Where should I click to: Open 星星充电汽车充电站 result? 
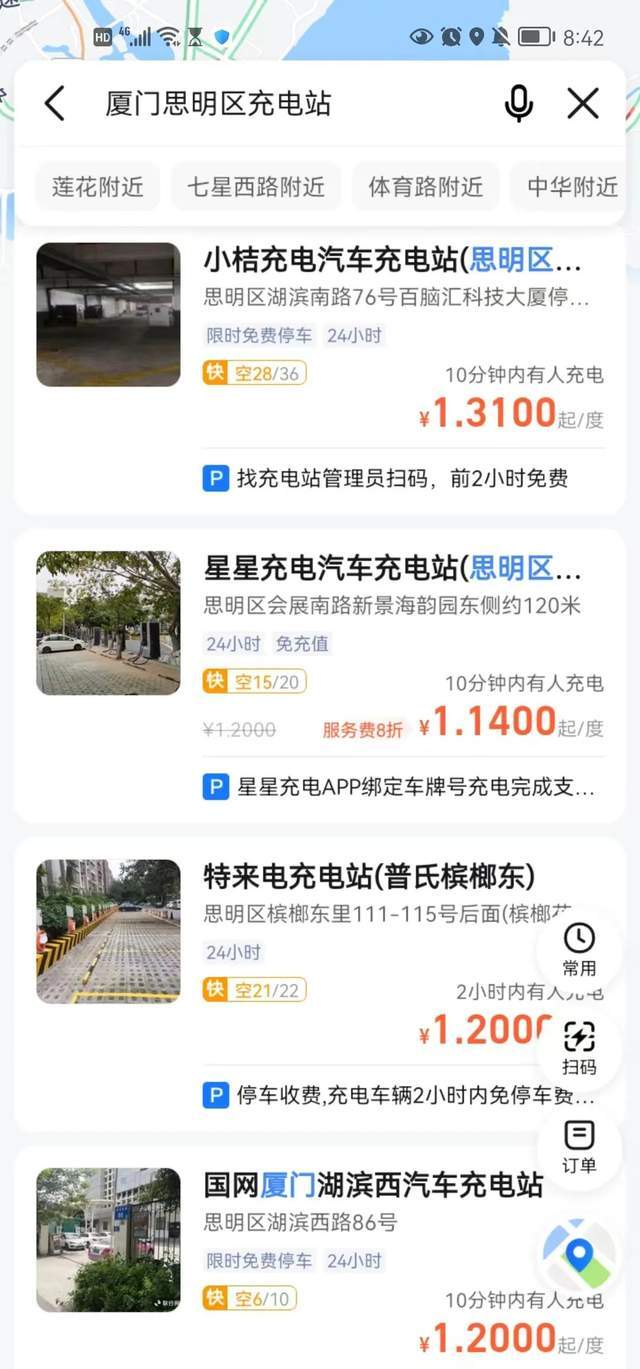[392, 569]
